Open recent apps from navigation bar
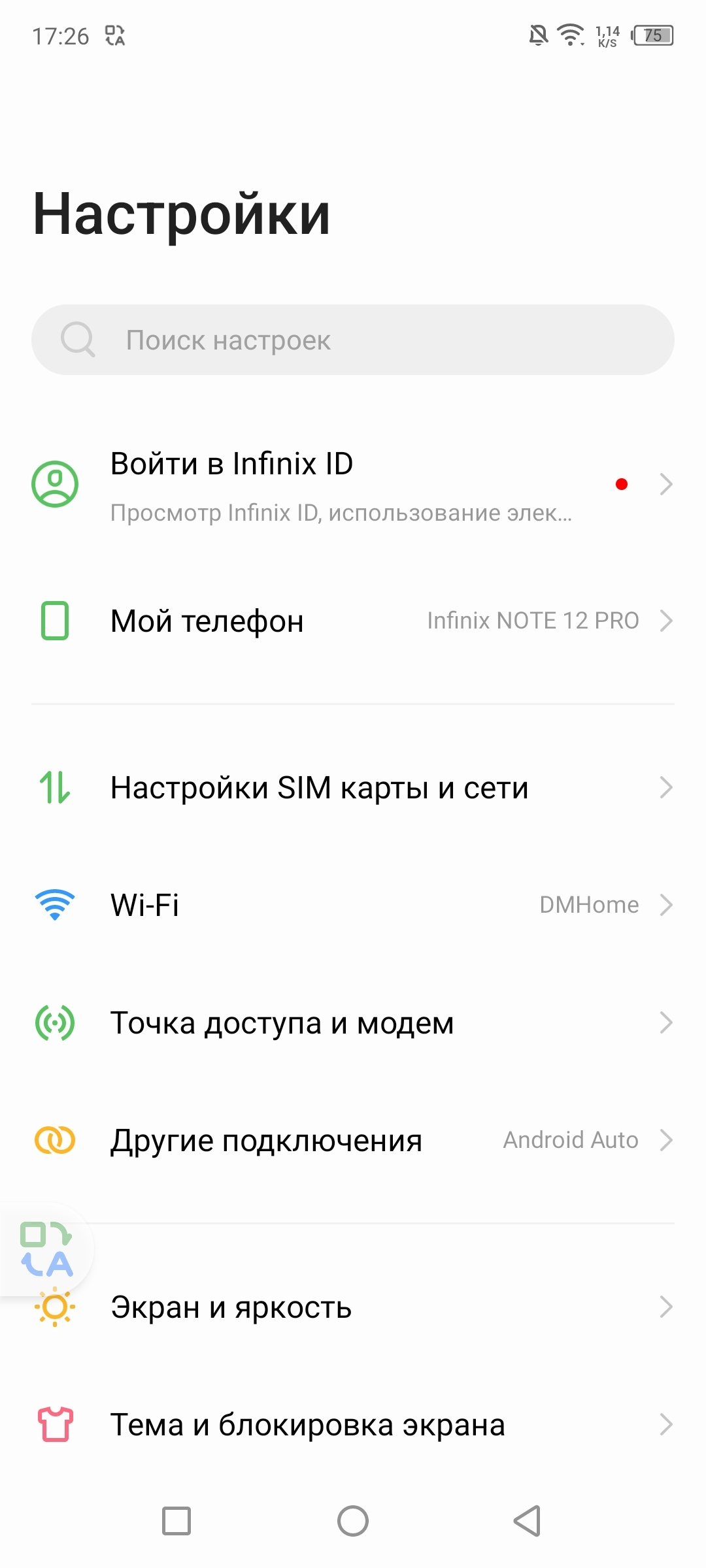The image size is (706, 1568). tap(176, 1521)
